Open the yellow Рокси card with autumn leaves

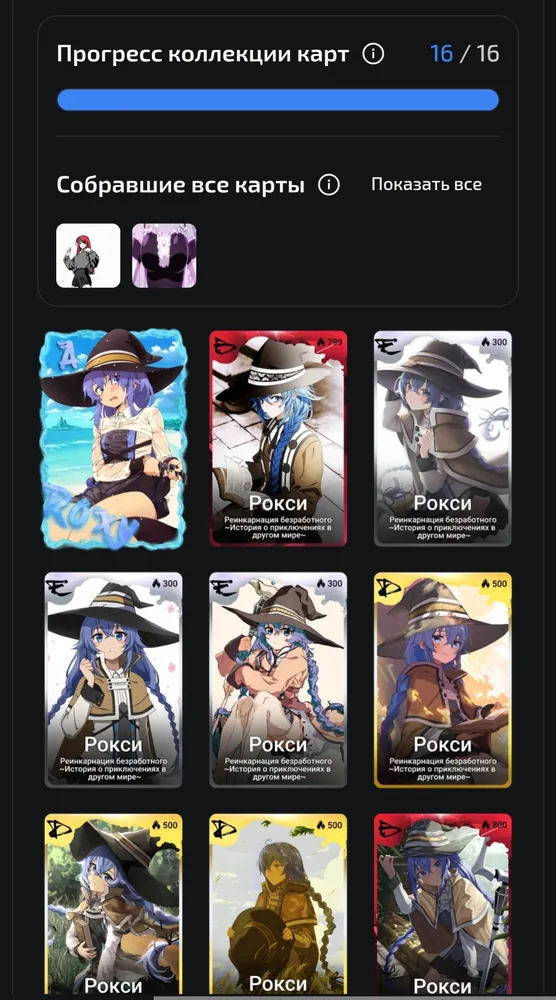click(443, 680)
